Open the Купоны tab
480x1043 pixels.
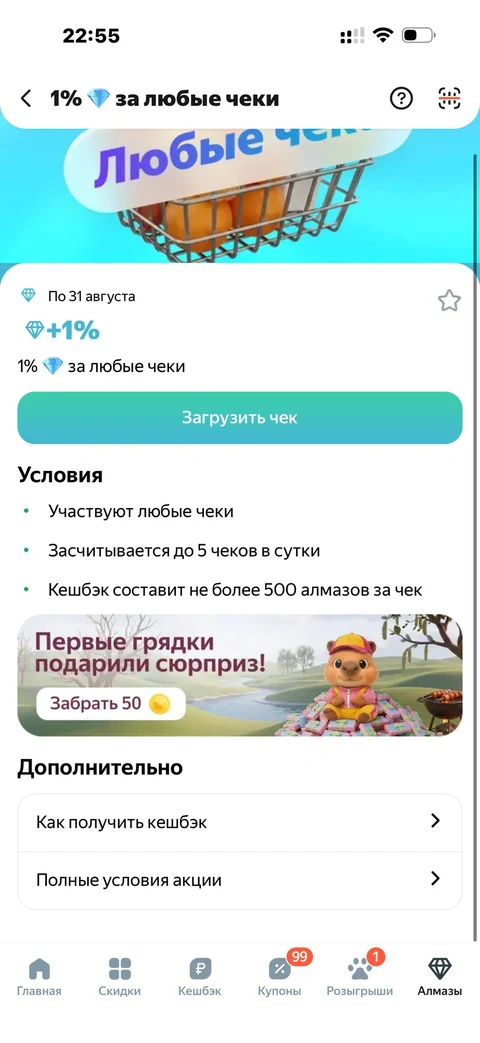tap(280, 977)
